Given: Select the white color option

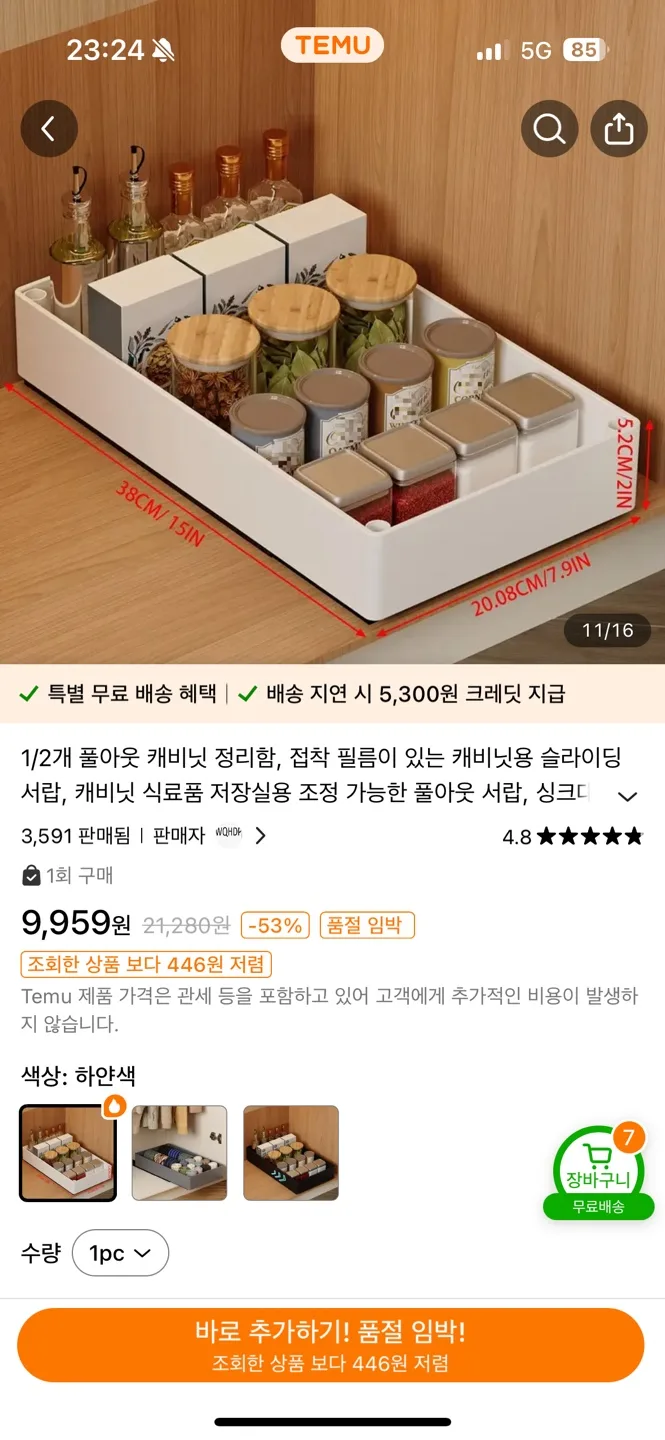Looking at the screenshot, I should 68,1153.
